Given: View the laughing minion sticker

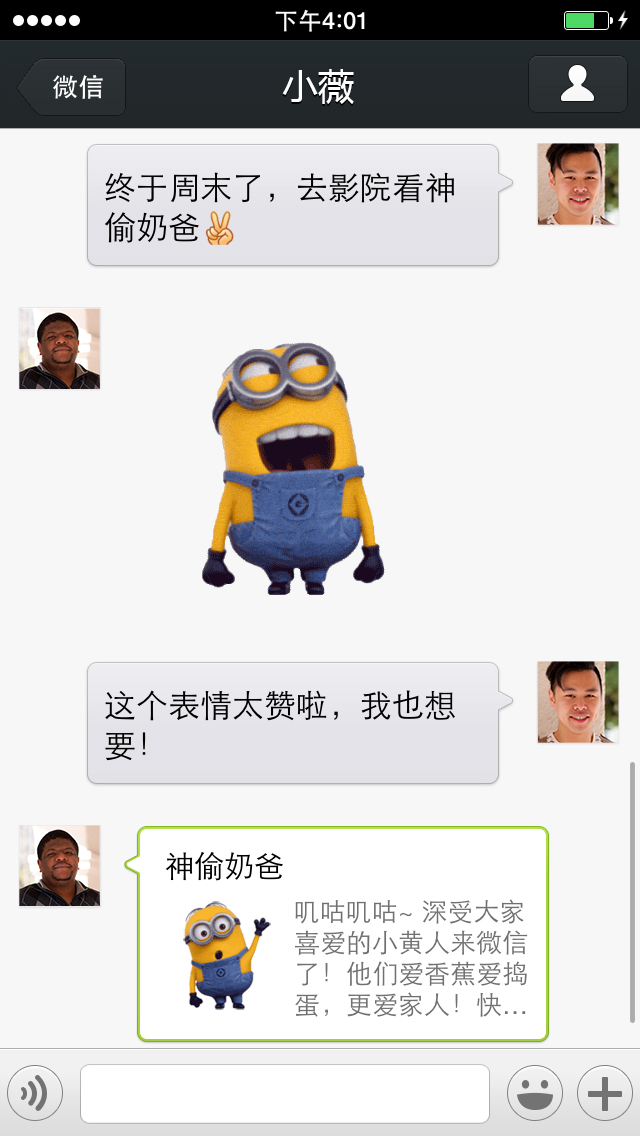Looking at the screenshot, I should (291, 470).
